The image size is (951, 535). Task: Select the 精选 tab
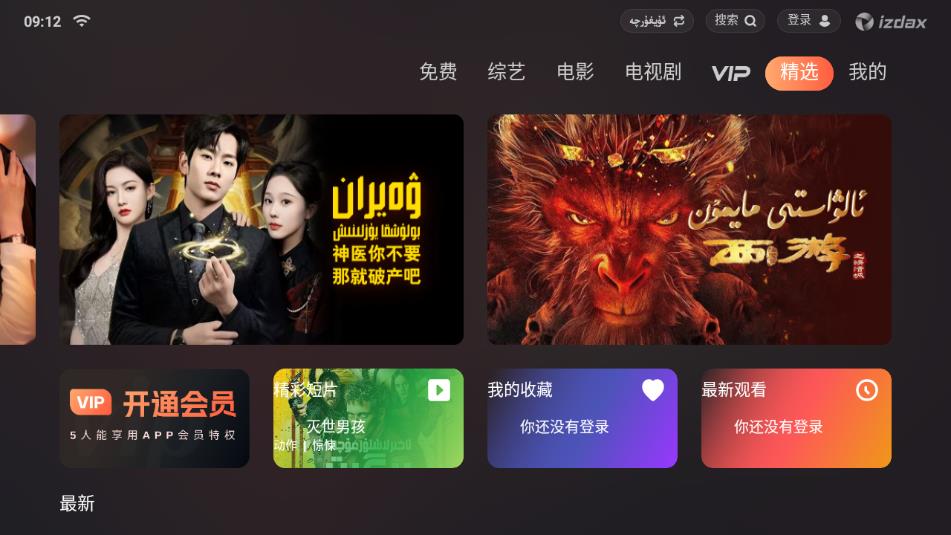tap(799, 72)
